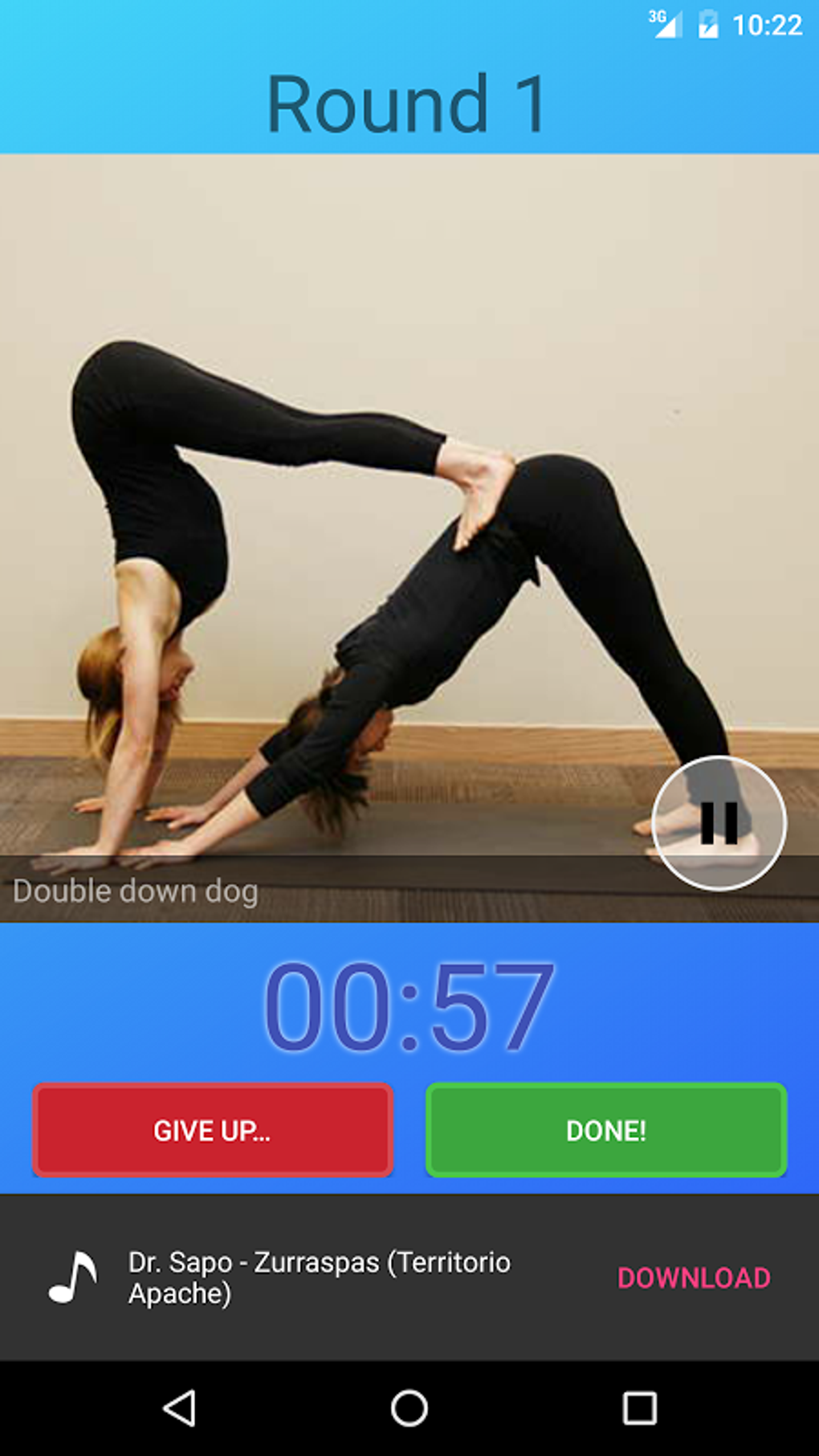Return to the home screen

coord(409,1408)
